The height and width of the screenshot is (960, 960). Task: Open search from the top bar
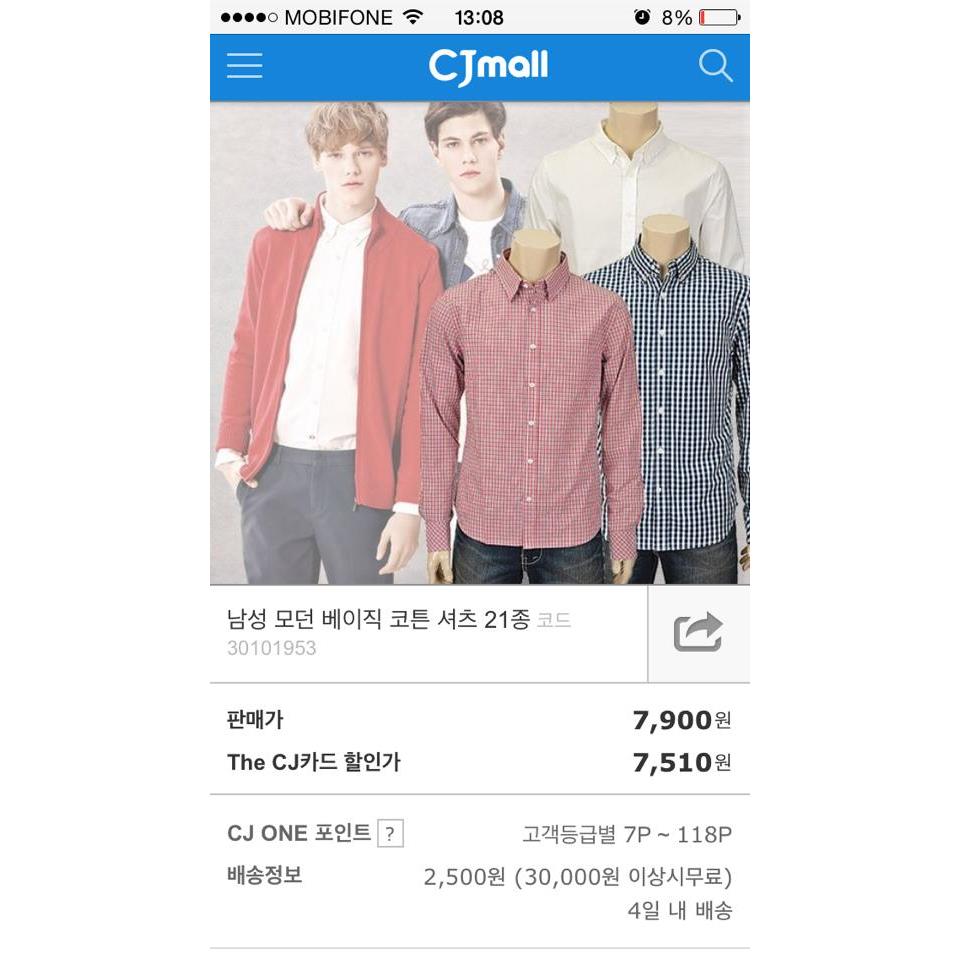[715, 67]
